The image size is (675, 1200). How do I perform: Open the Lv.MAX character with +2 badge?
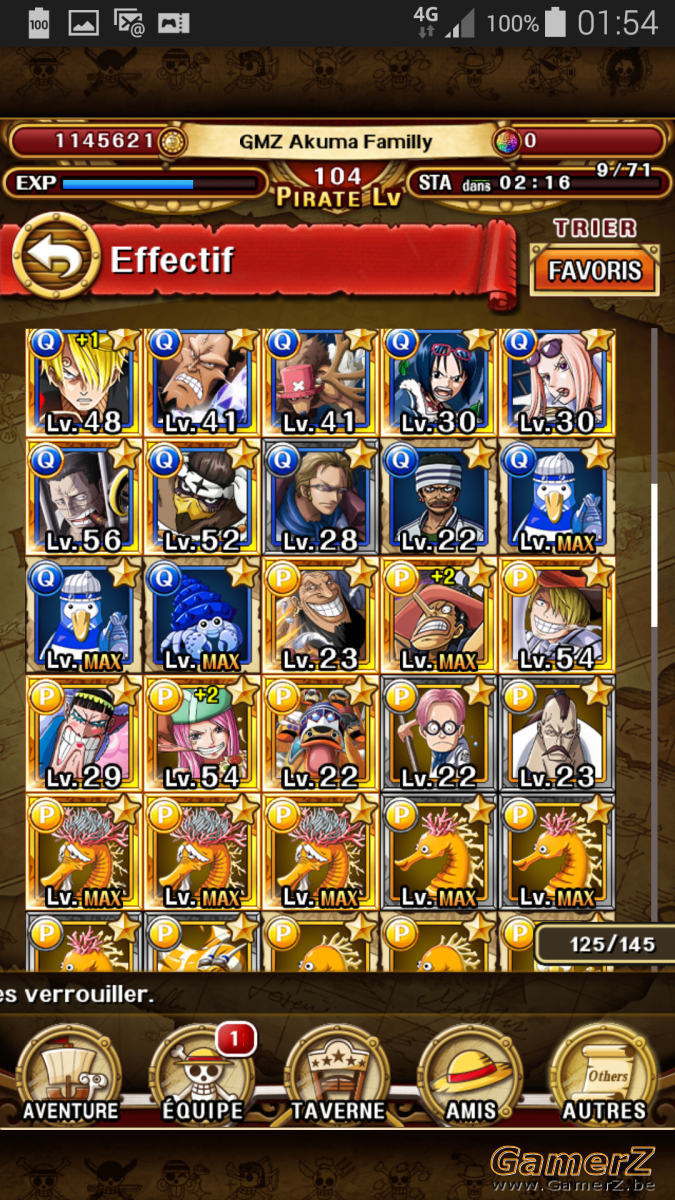438,615
